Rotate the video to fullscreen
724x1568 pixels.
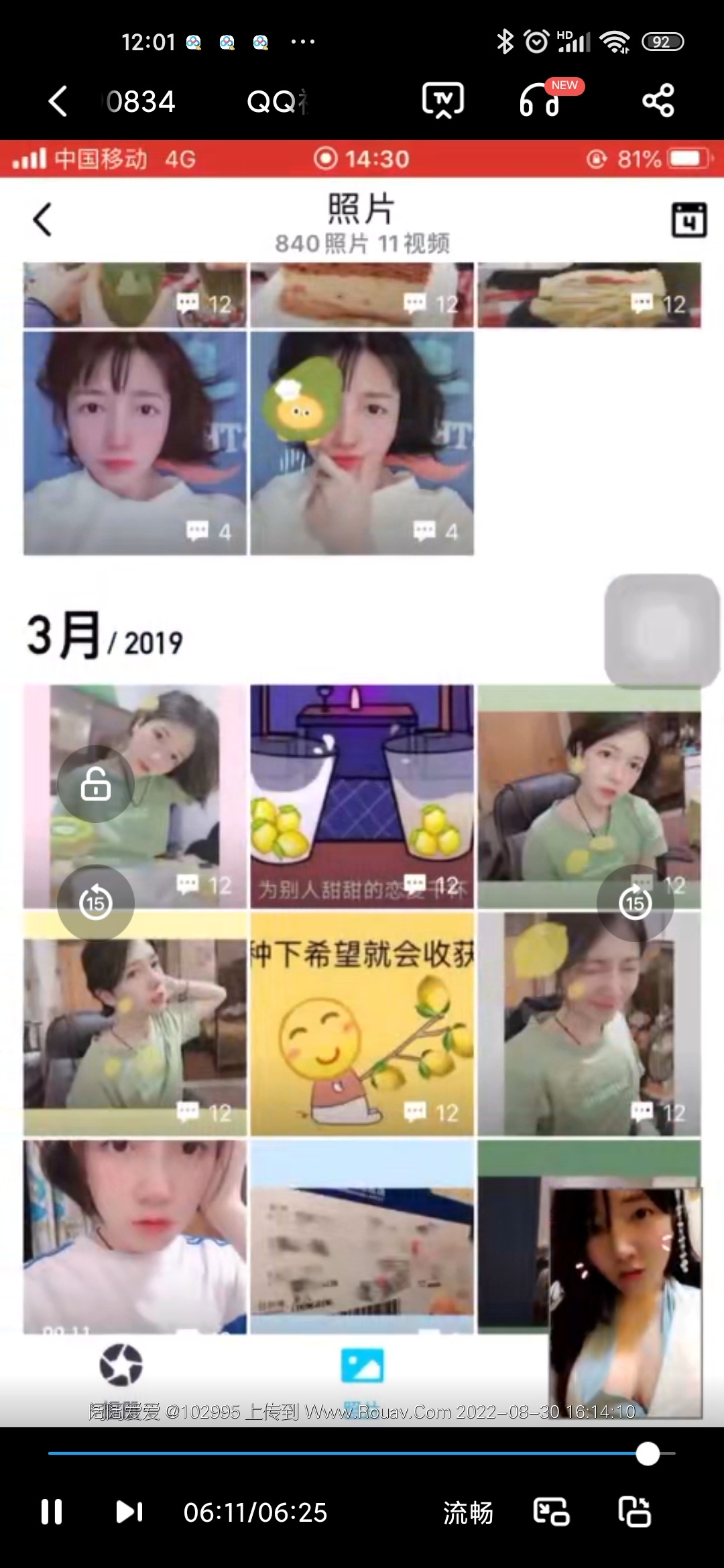[634, 1512]
